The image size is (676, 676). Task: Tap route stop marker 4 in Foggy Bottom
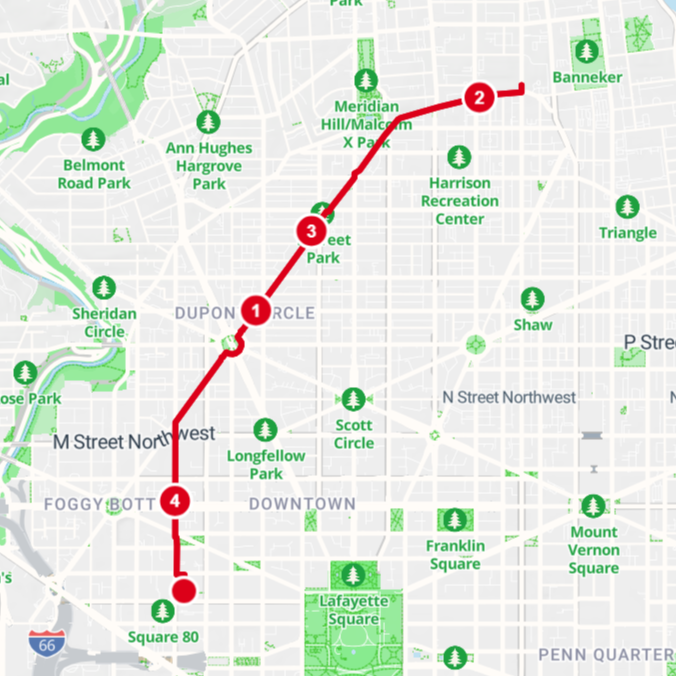pyautogui.click(x=176, y=498)
